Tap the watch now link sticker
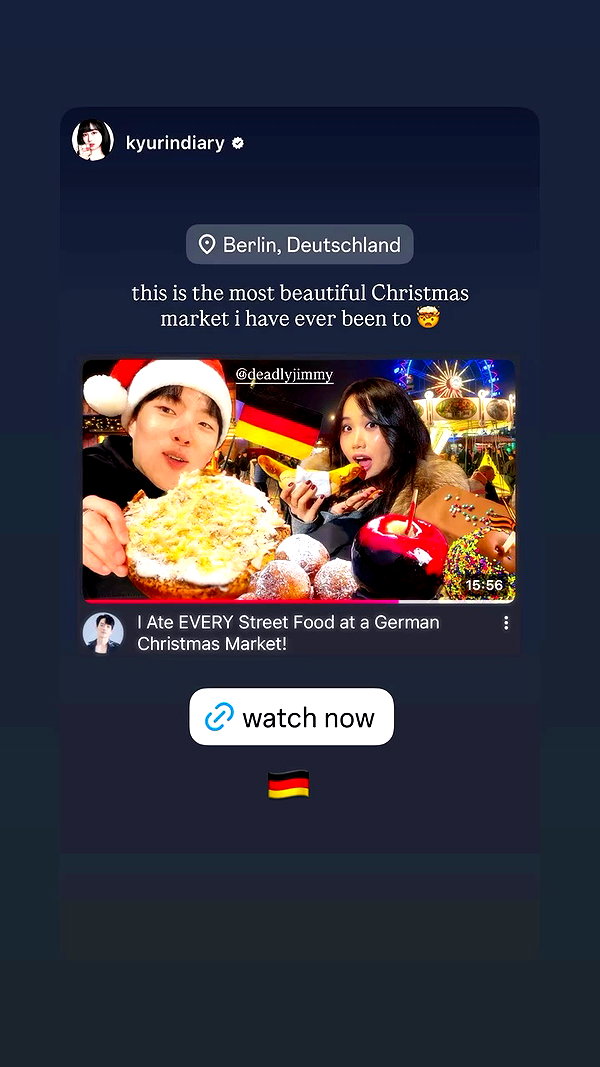Screen dimensions: 600x1067 point(291,717)
